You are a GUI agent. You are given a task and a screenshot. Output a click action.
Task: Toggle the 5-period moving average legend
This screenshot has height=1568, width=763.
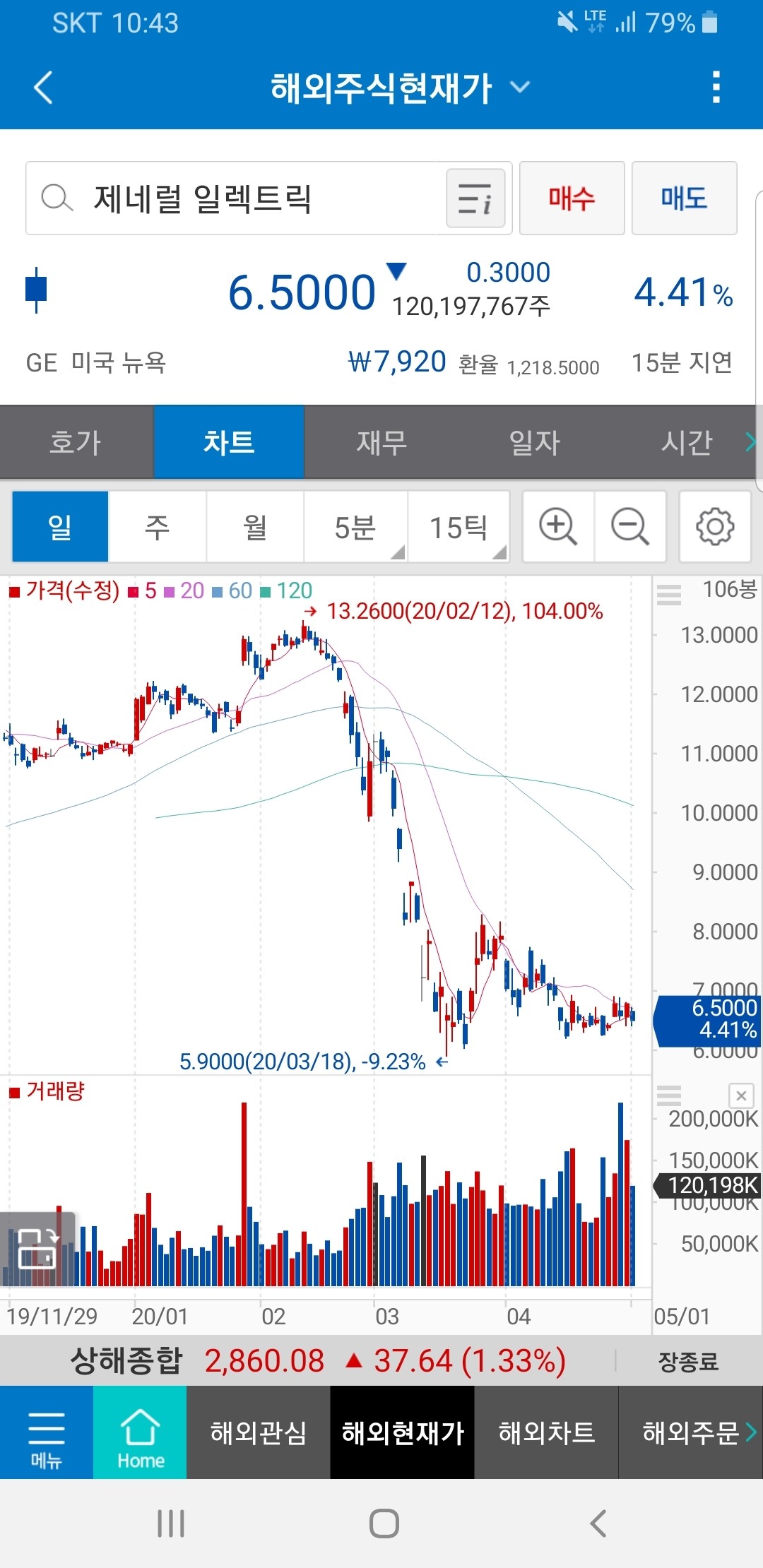(146, 590)
